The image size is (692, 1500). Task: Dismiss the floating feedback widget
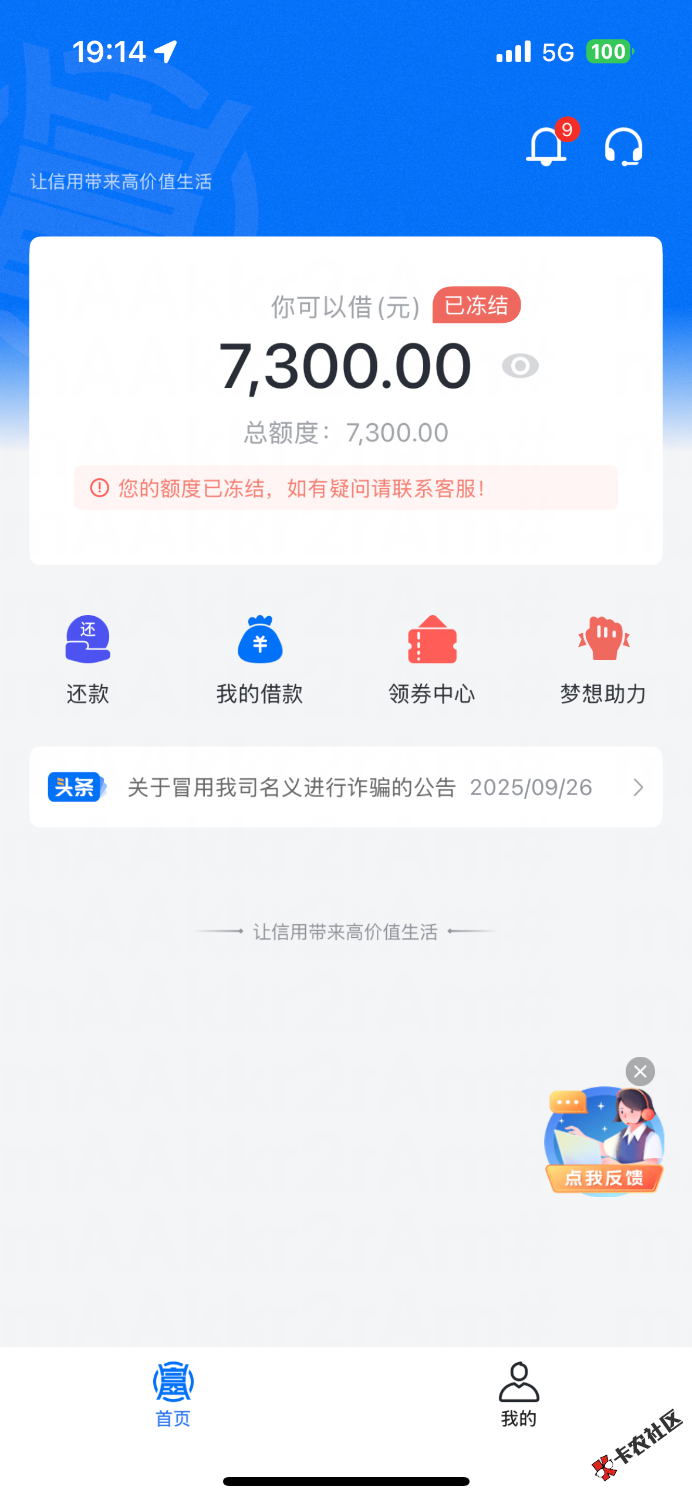tap(640, 1072)
